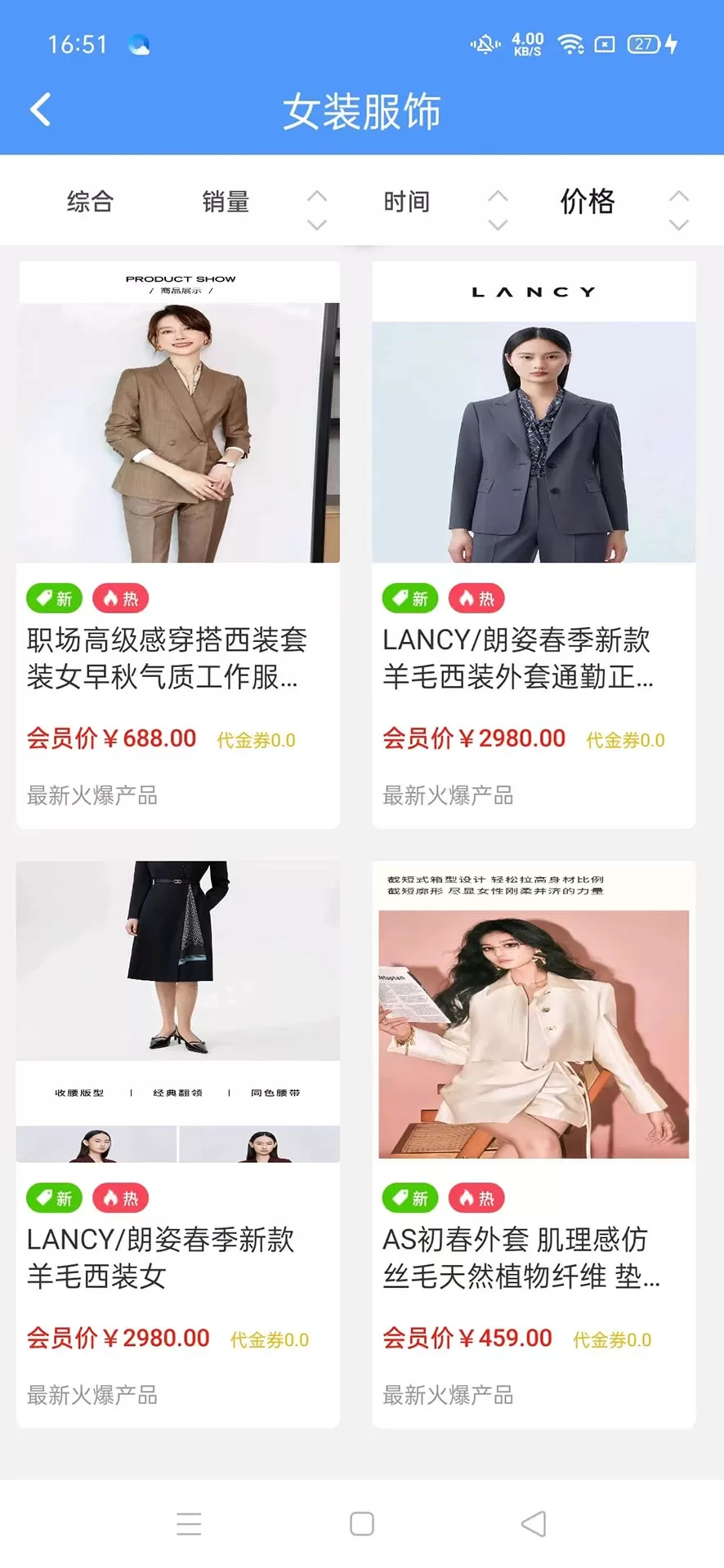This screenshot has width=724, height=1568.
Task: Open the LANCY 羊毛西装外套通勤 product card
Action: [x=534, y=543]
